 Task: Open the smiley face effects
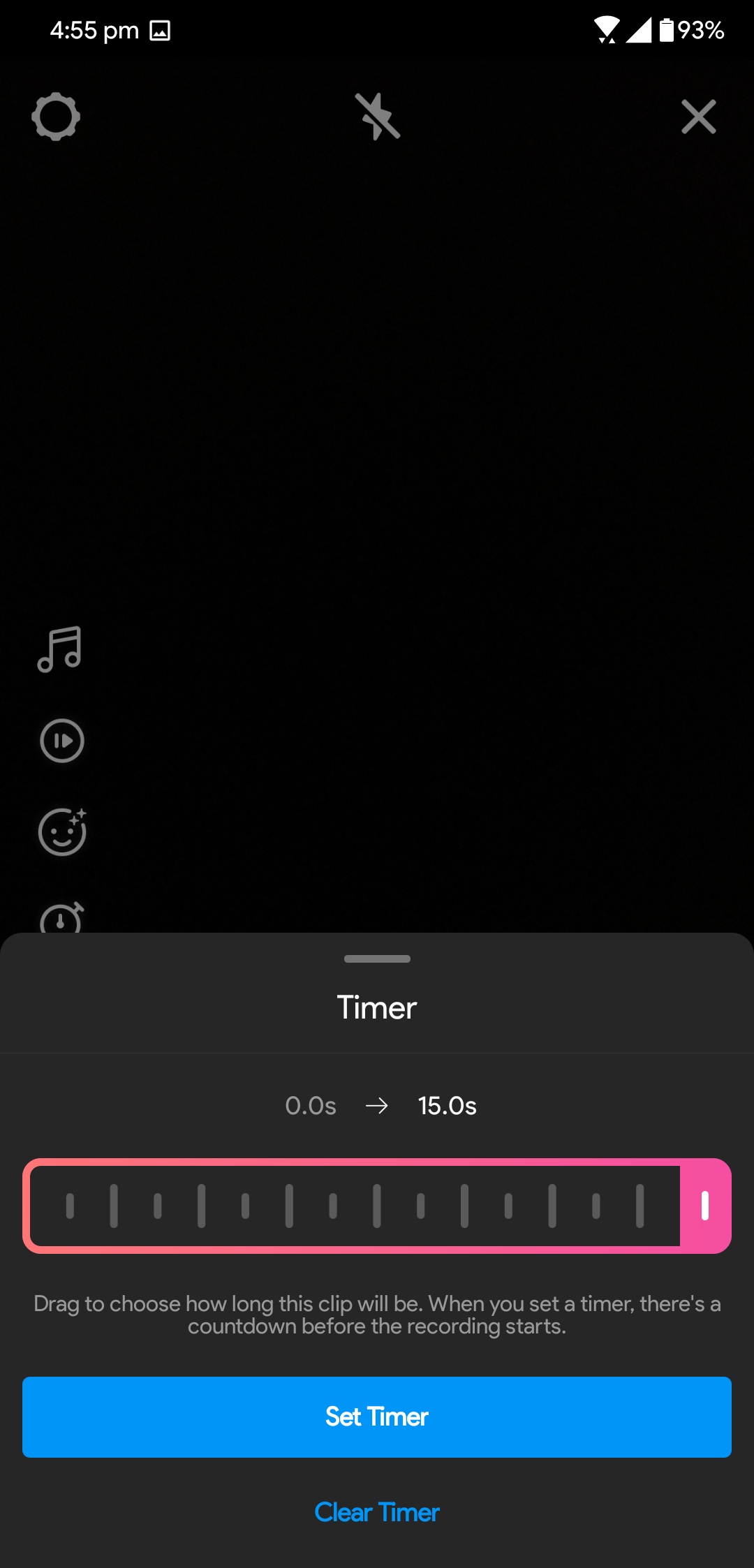pos(62,831)
